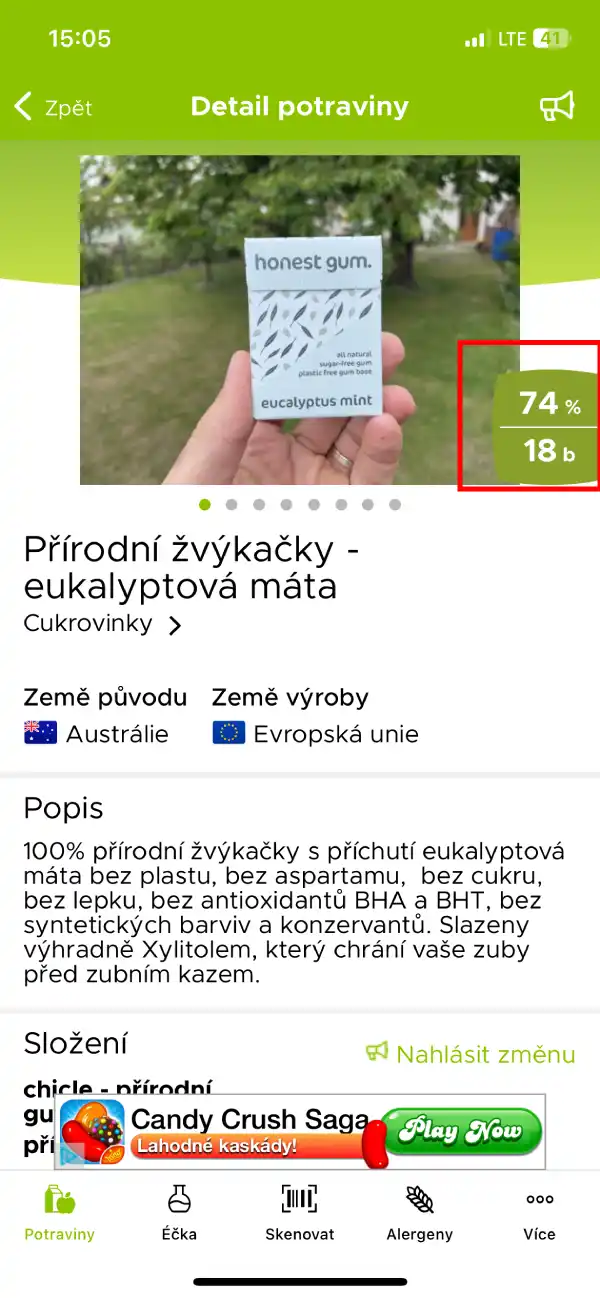Image resolution: width=600 pixels, height=1298 pixels.
Task: Open the Cukrovinky category
Action: point(103,624)
